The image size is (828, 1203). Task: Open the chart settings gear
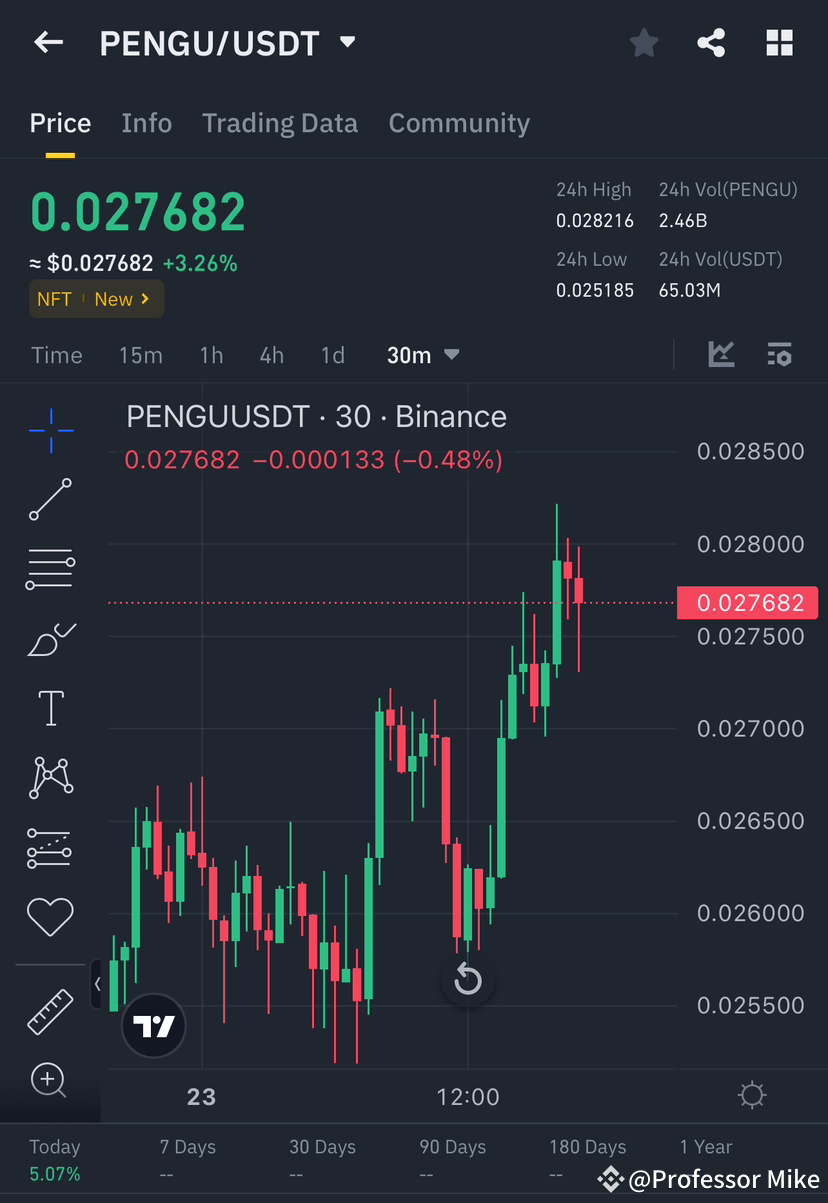click(x=752, y=1096)
